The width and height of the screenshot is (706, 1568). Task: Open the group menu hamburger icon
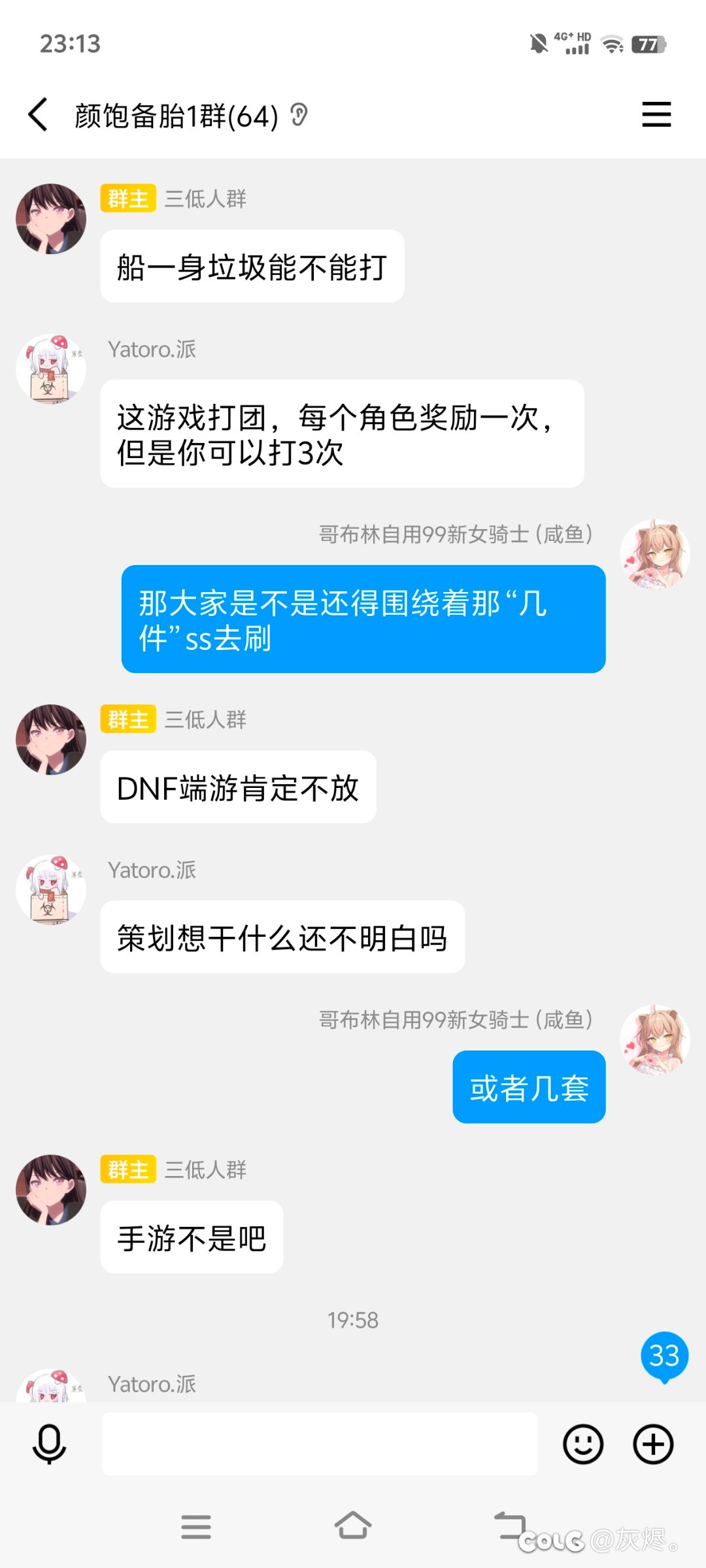[x=656, y=115]
